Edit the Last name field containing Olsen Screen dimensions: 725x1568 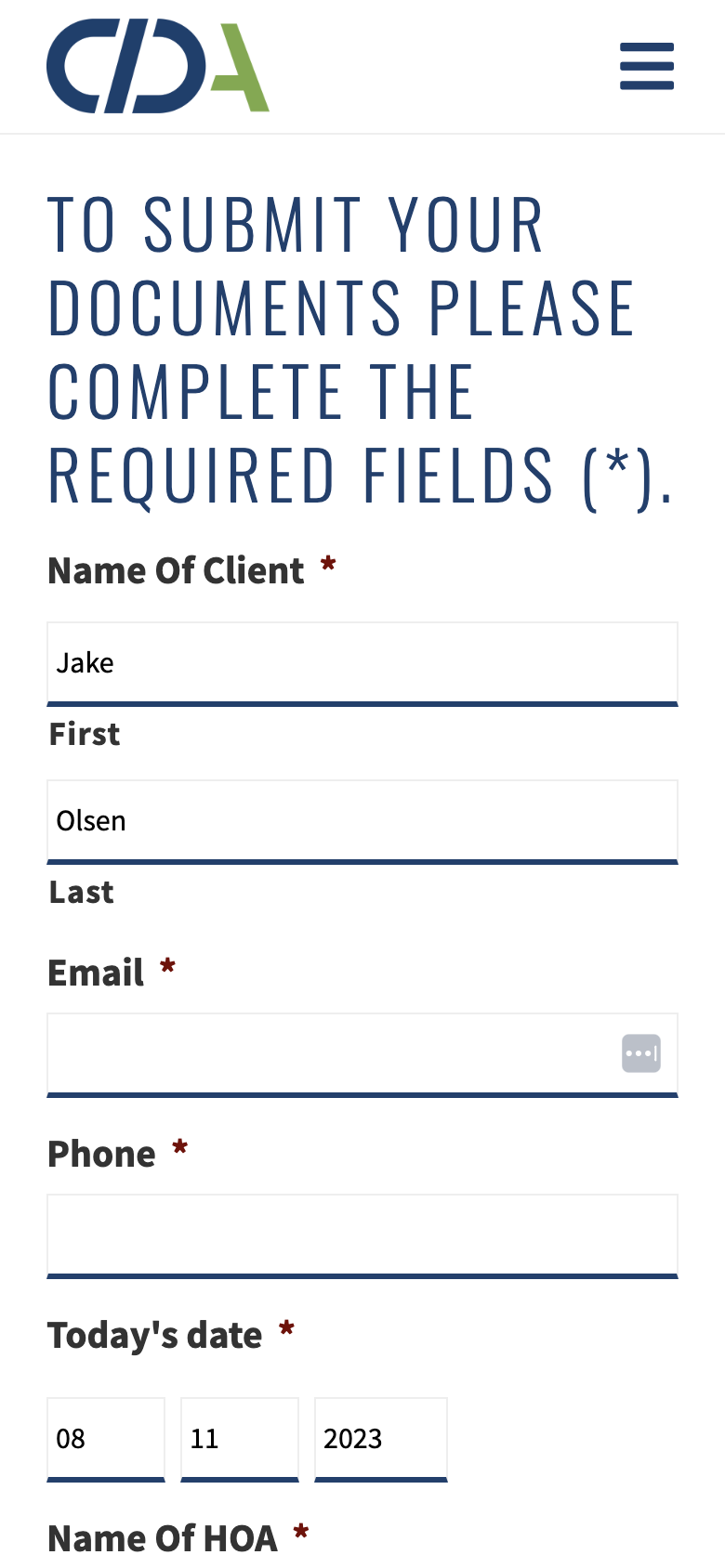tap(362, 821)
